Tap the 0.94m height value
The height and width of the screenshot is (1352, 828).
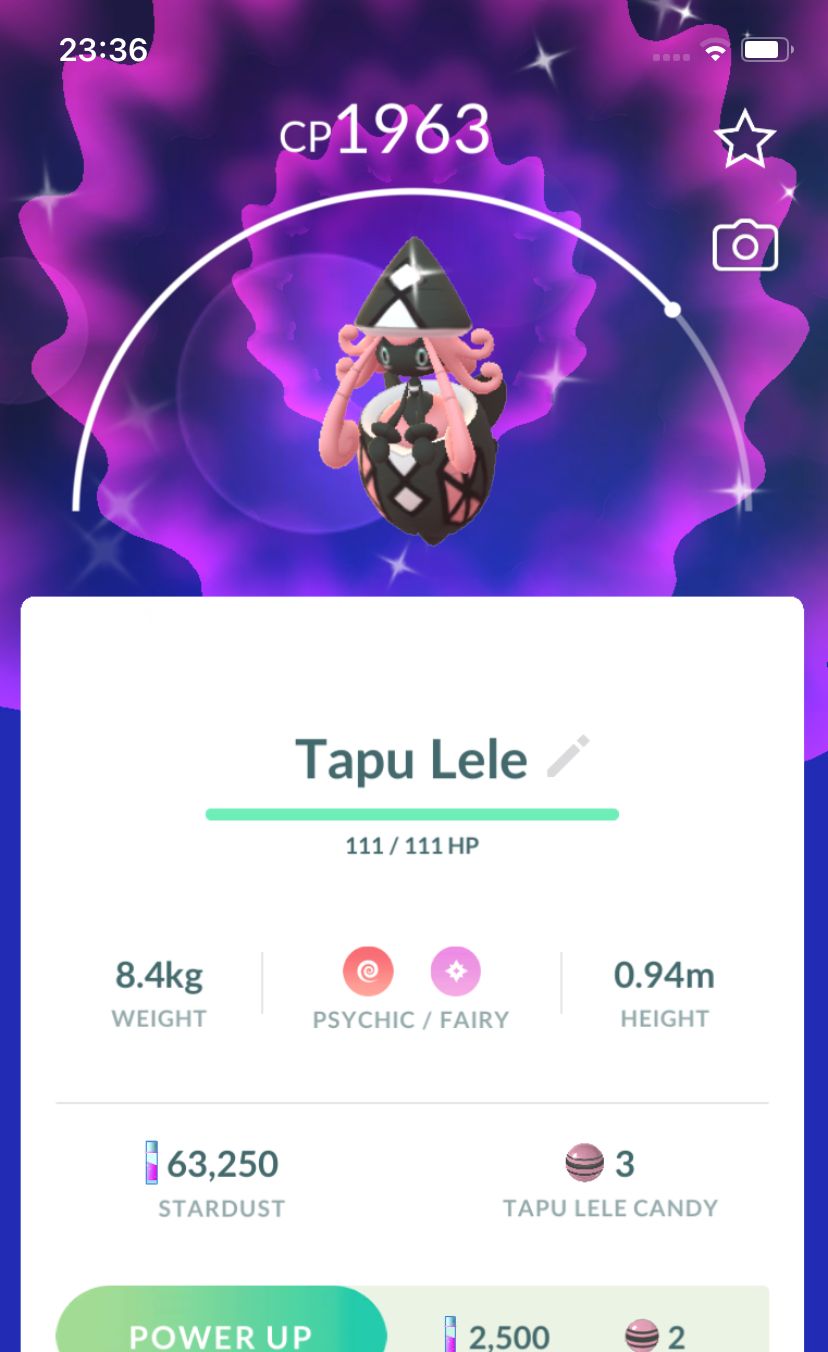(665, 974)
